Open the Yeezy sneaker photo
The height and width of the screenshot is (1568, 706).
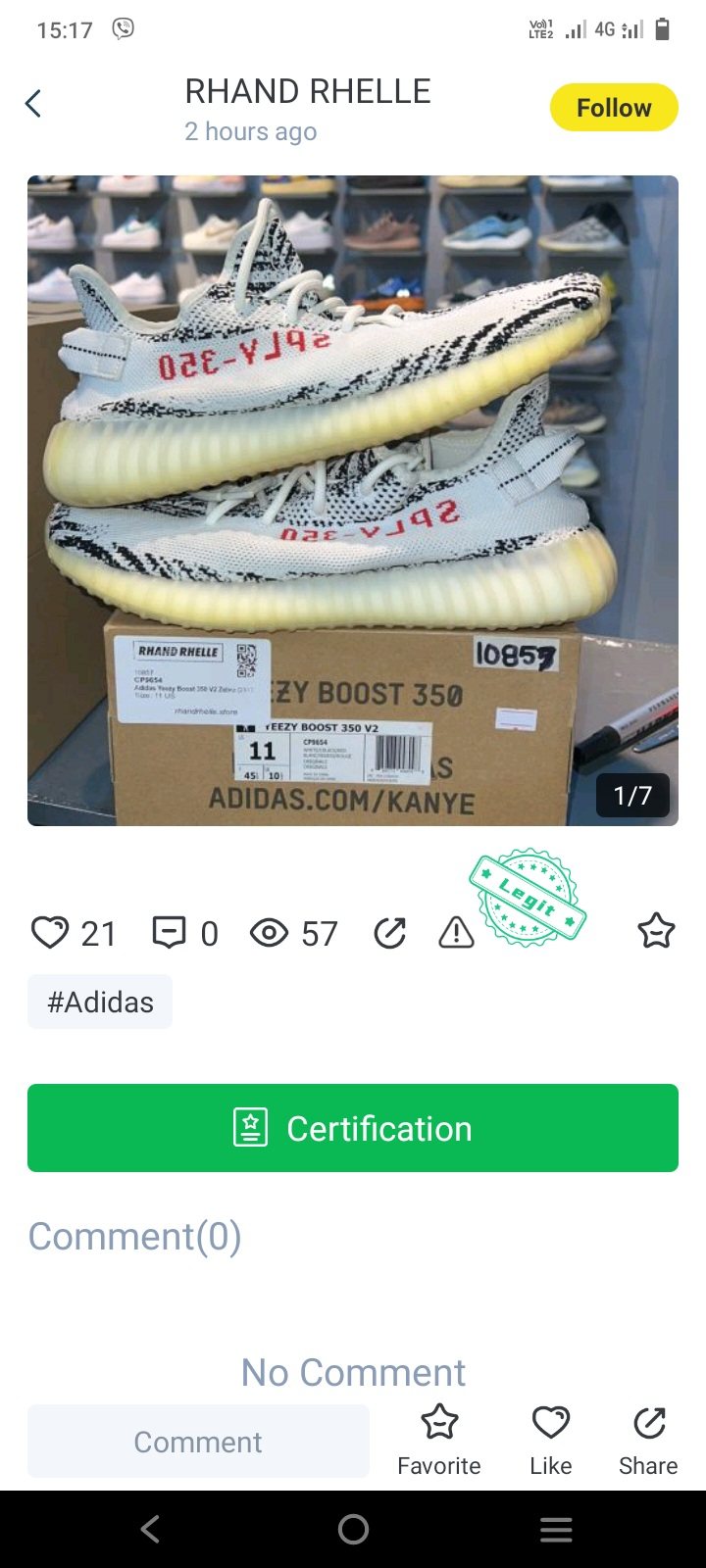click(x=353, y=500)
